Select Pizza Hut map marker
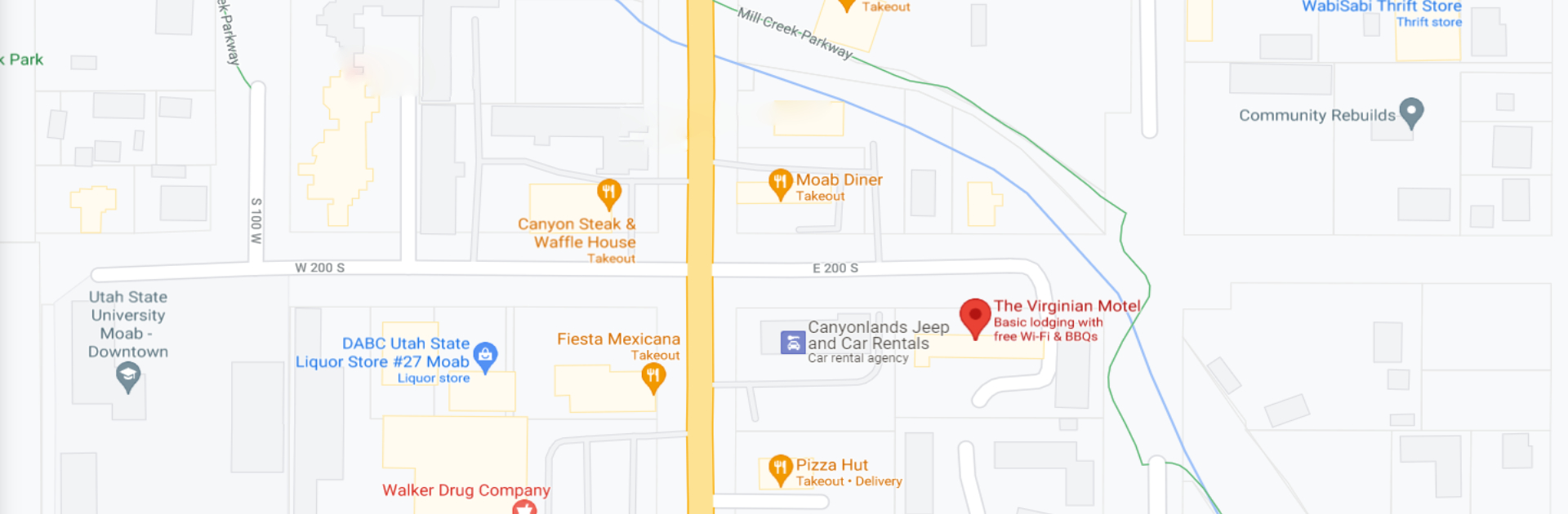Screen dimensions: 1568x514 coord(780,468)
